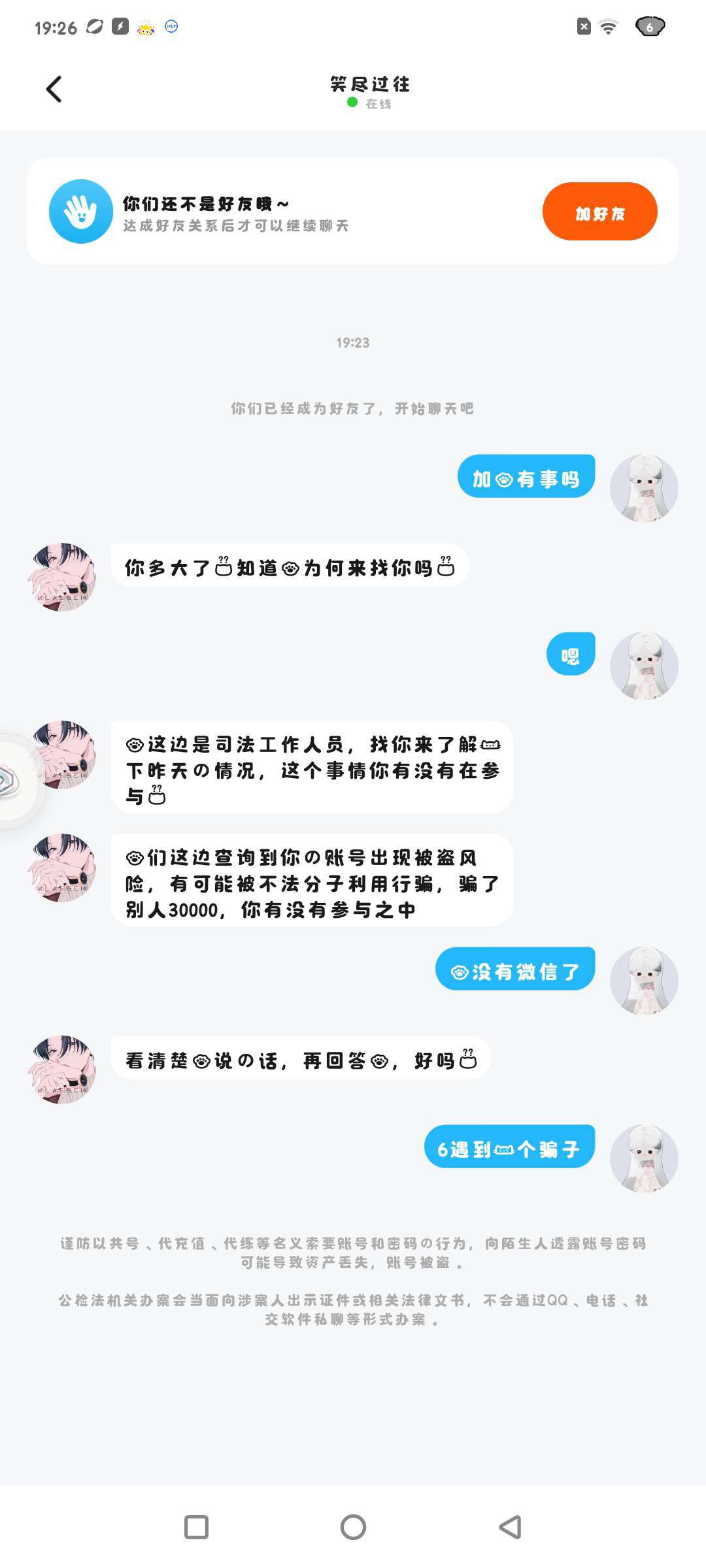
Task: Go back from chat with 笑尽过往
Action: [x=54, y=90]
